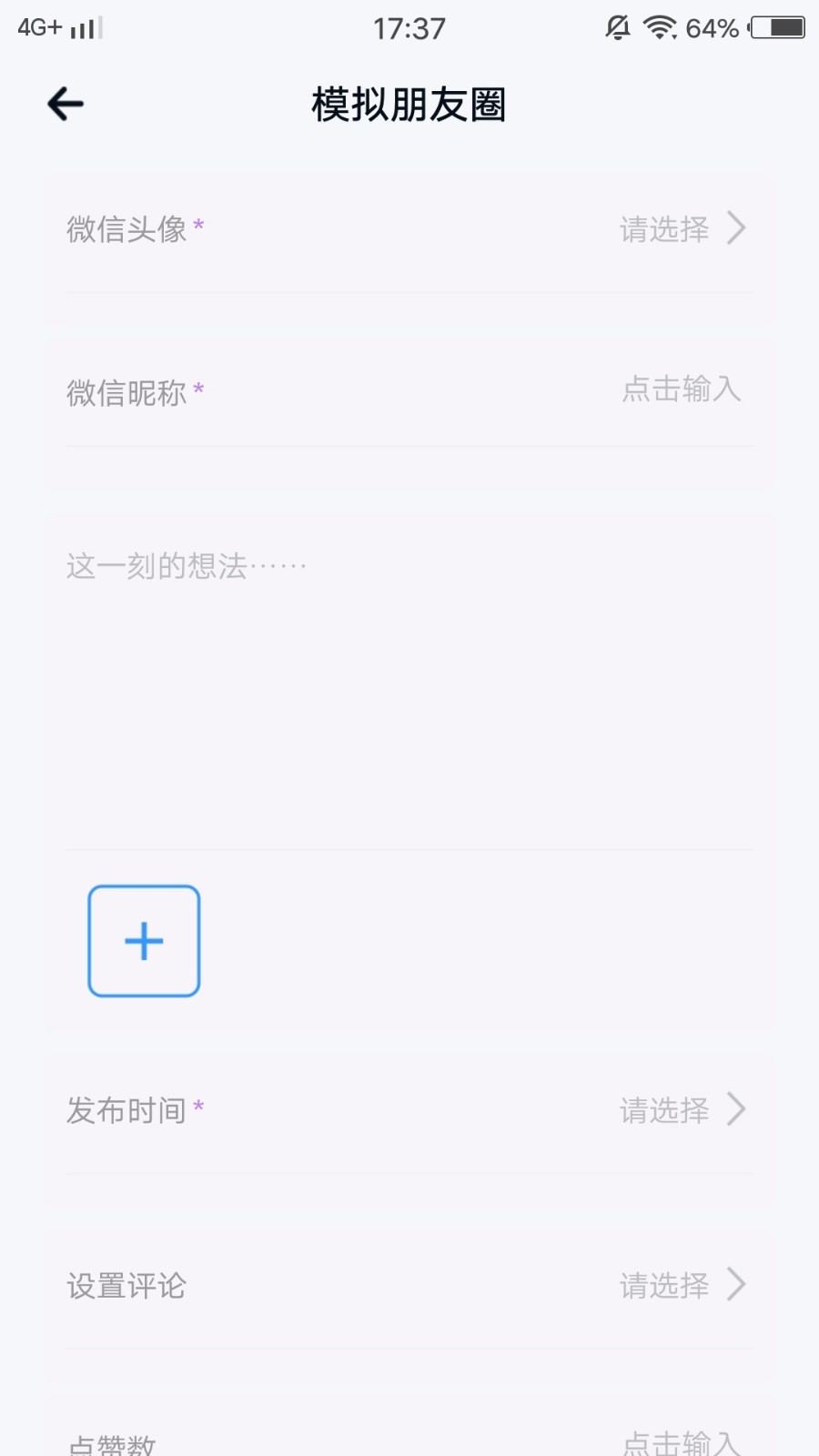Screen dimensions: 819x1456
Task: Select the 发布时间 publish time
Action: 409,1110
